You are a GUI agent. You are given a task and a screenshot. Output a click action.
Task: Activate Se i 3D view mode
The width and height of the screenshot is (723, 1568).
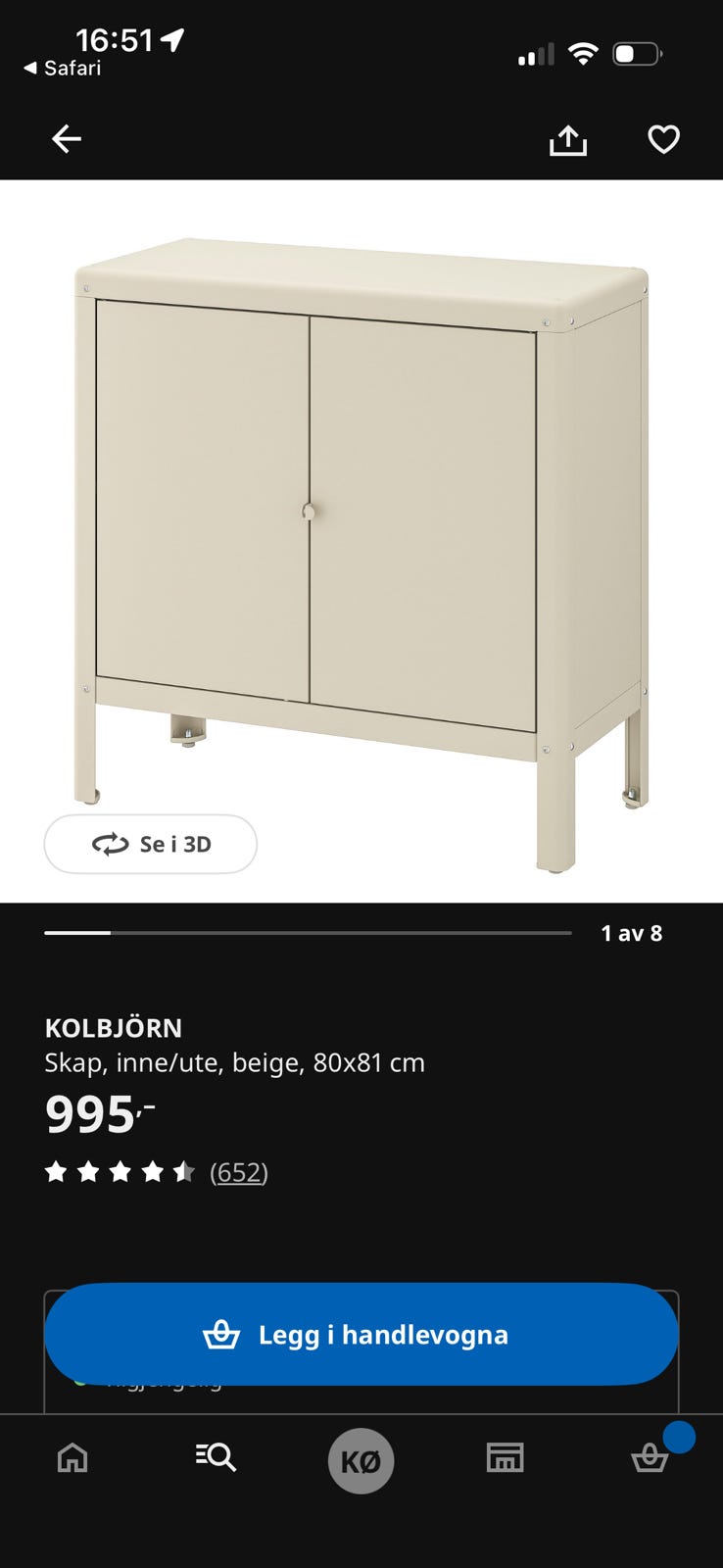click(x=150, y=844)
